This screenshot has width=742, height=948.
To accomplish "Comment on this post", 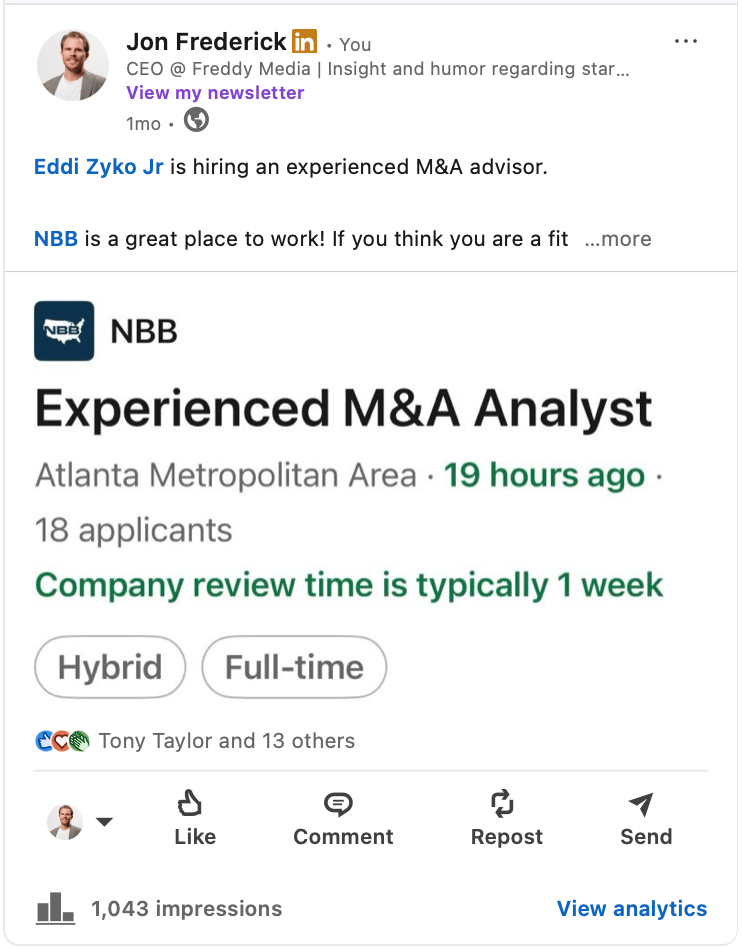I will pyautogui.click(x=343, y=819).
